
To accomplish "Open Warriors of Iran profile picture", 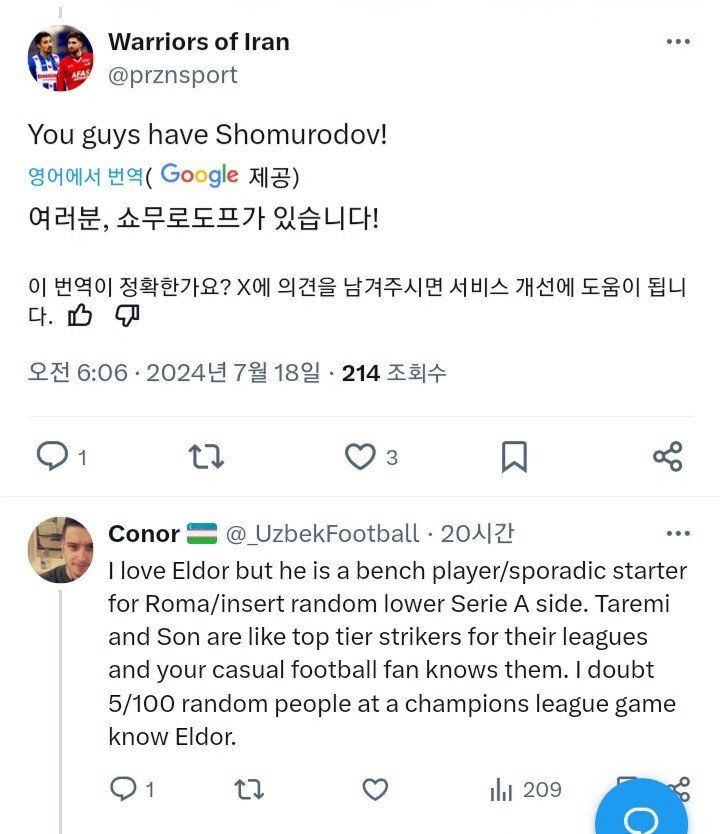I will (60, 58).
